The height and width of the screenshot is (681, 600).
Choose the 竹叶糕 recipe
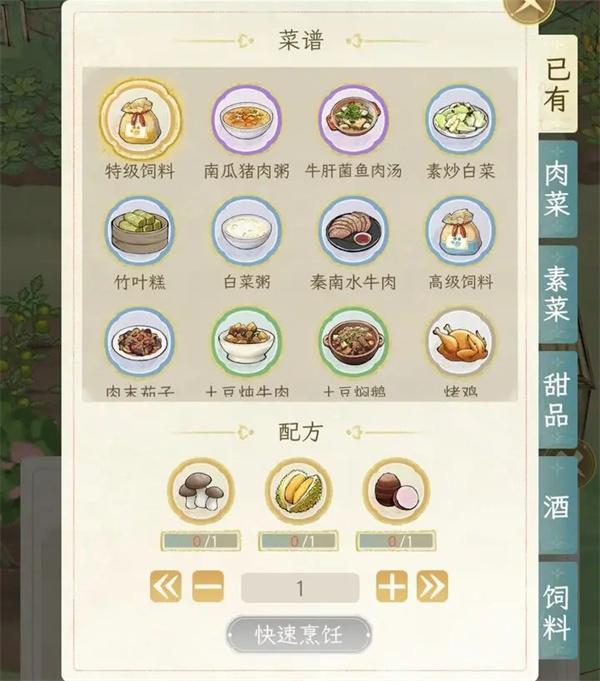(x=140, y=230)
